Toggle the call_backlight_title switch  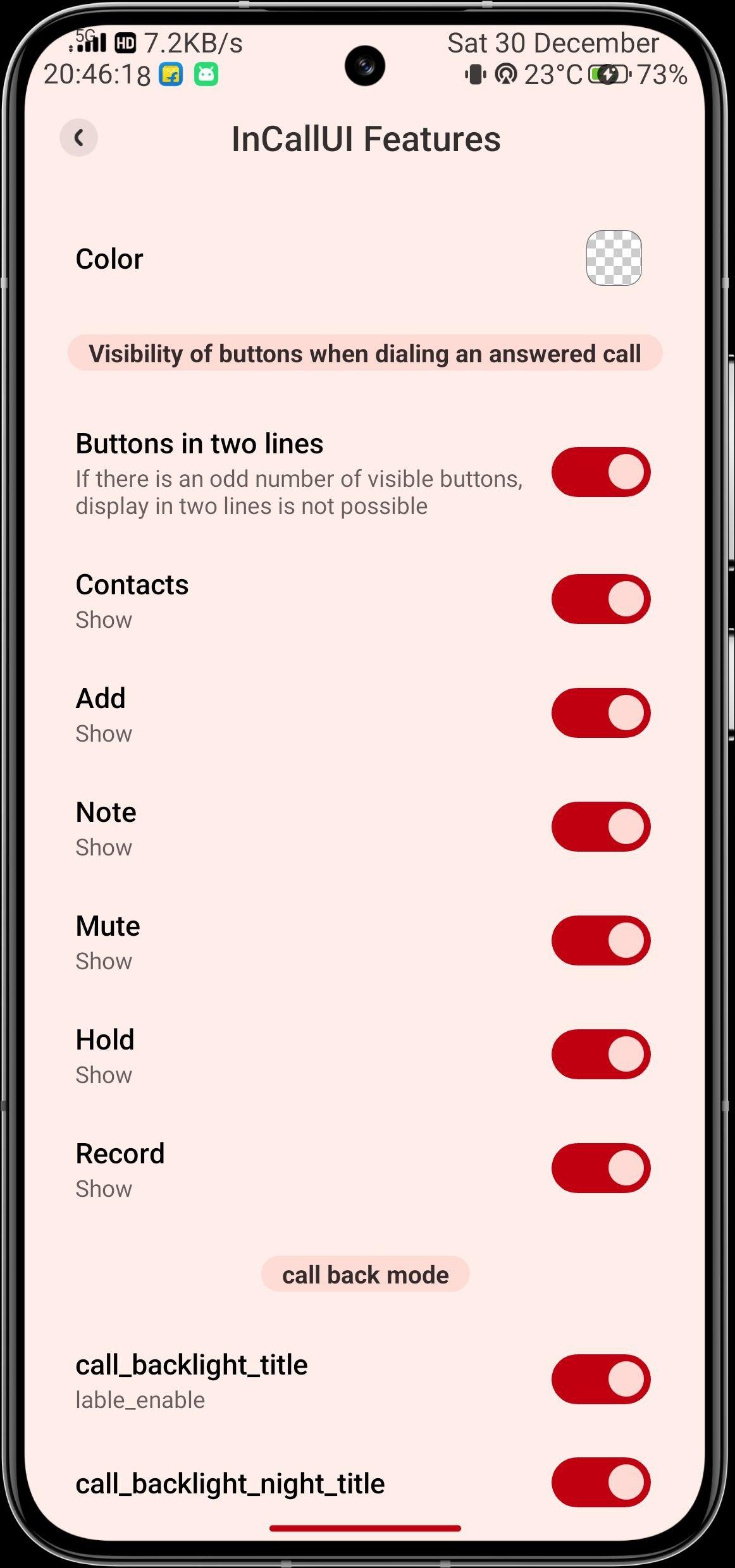click(x=601, y=1379)
